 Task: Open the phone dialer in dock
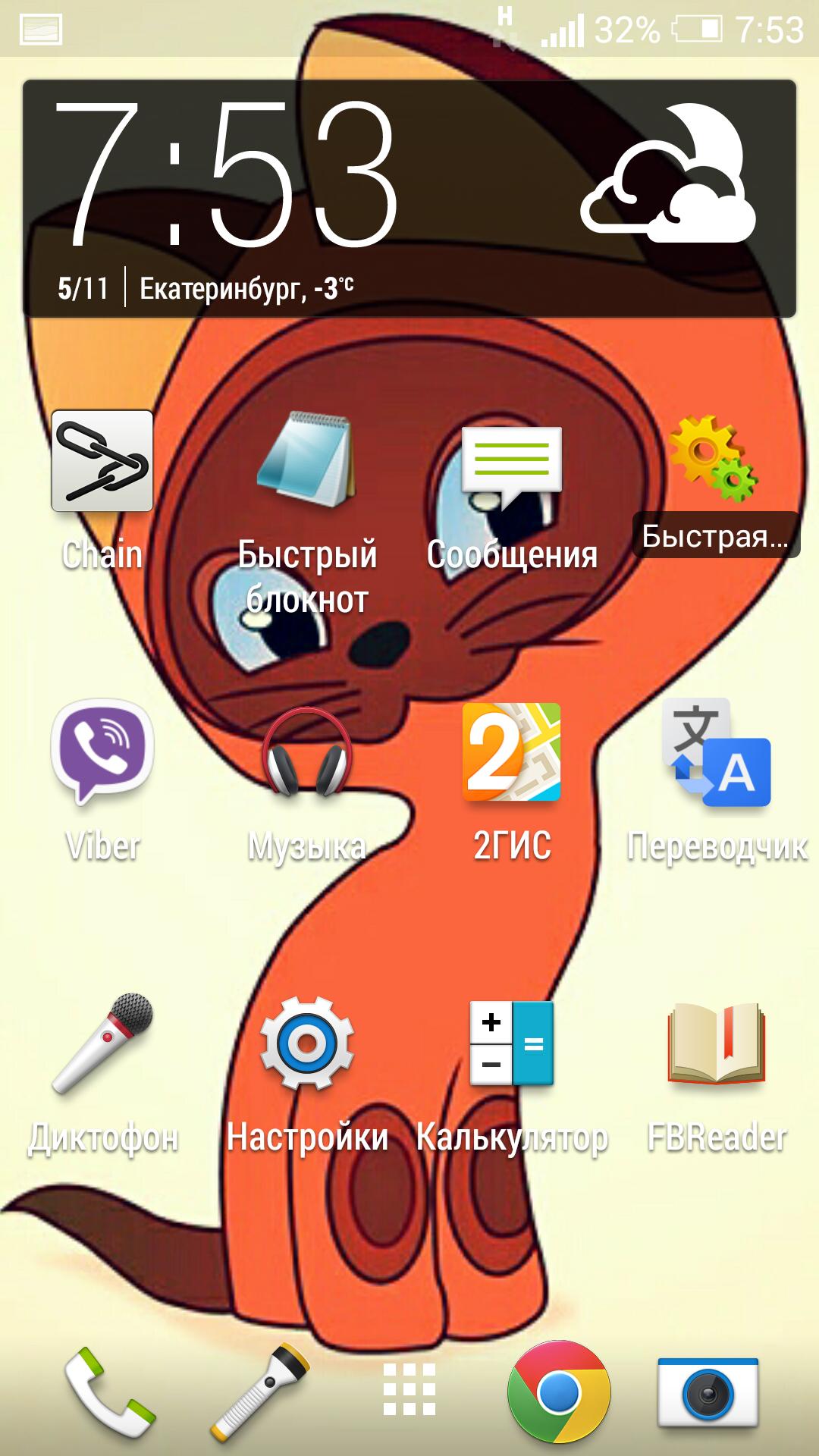108,1392
